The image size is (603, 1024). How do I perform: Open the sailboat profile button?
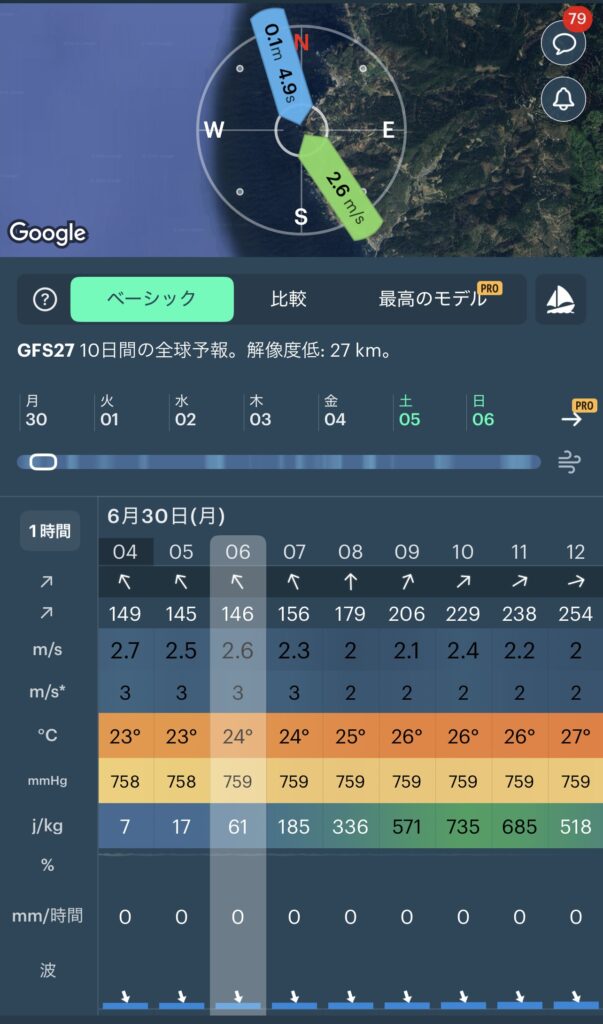coord(561,299)
